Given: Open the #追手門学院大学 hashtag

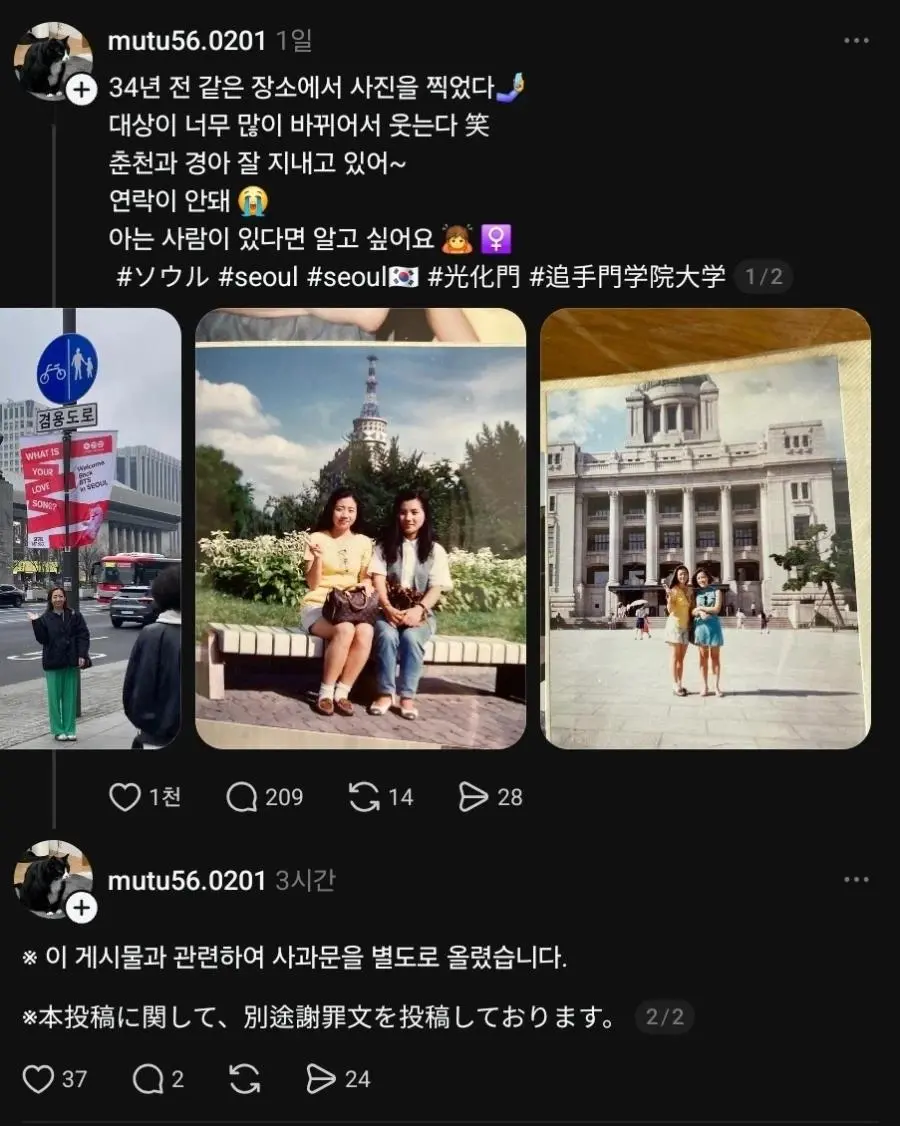Looking at the screenshot, I should [x=628, y=277].
